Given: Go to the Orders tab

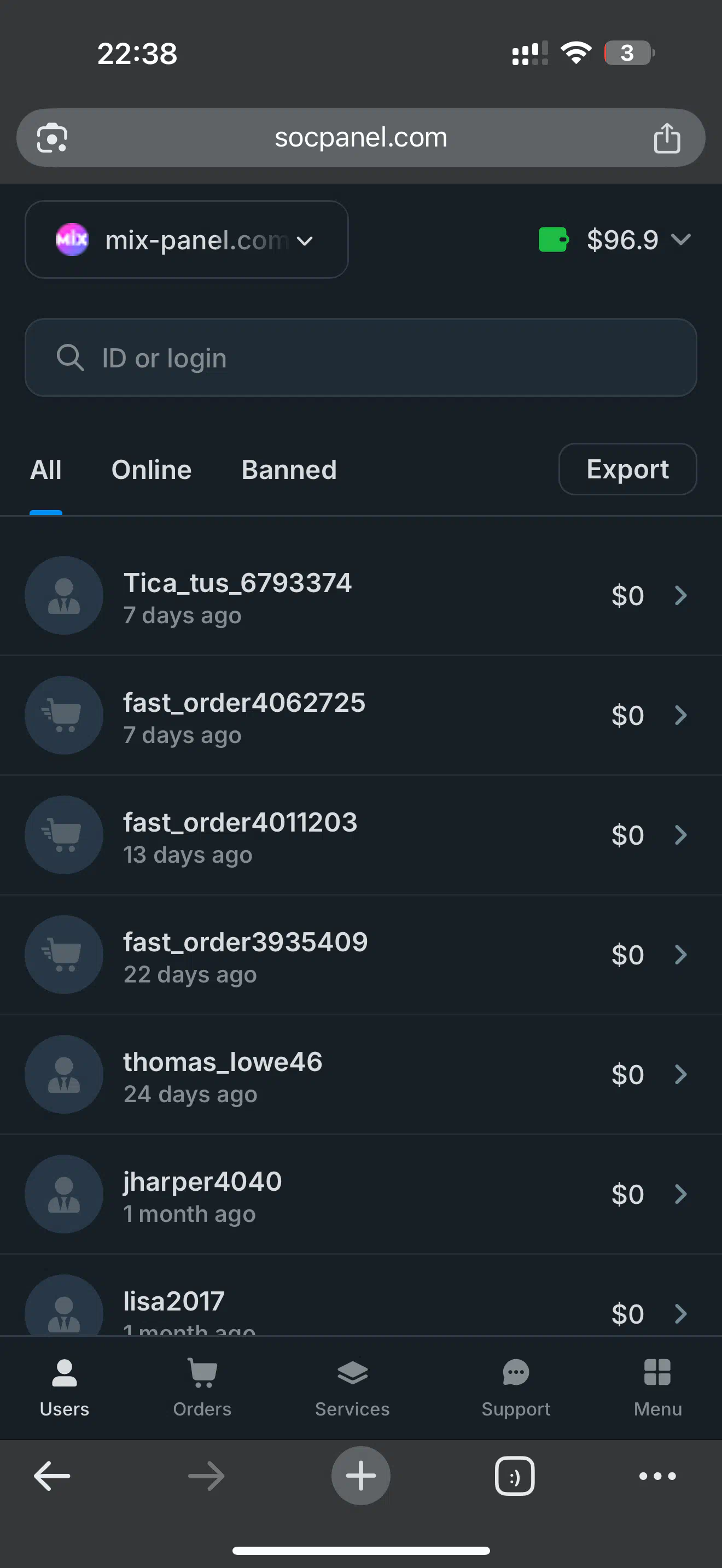Looking at the screenshot, I should (202, 1388).
